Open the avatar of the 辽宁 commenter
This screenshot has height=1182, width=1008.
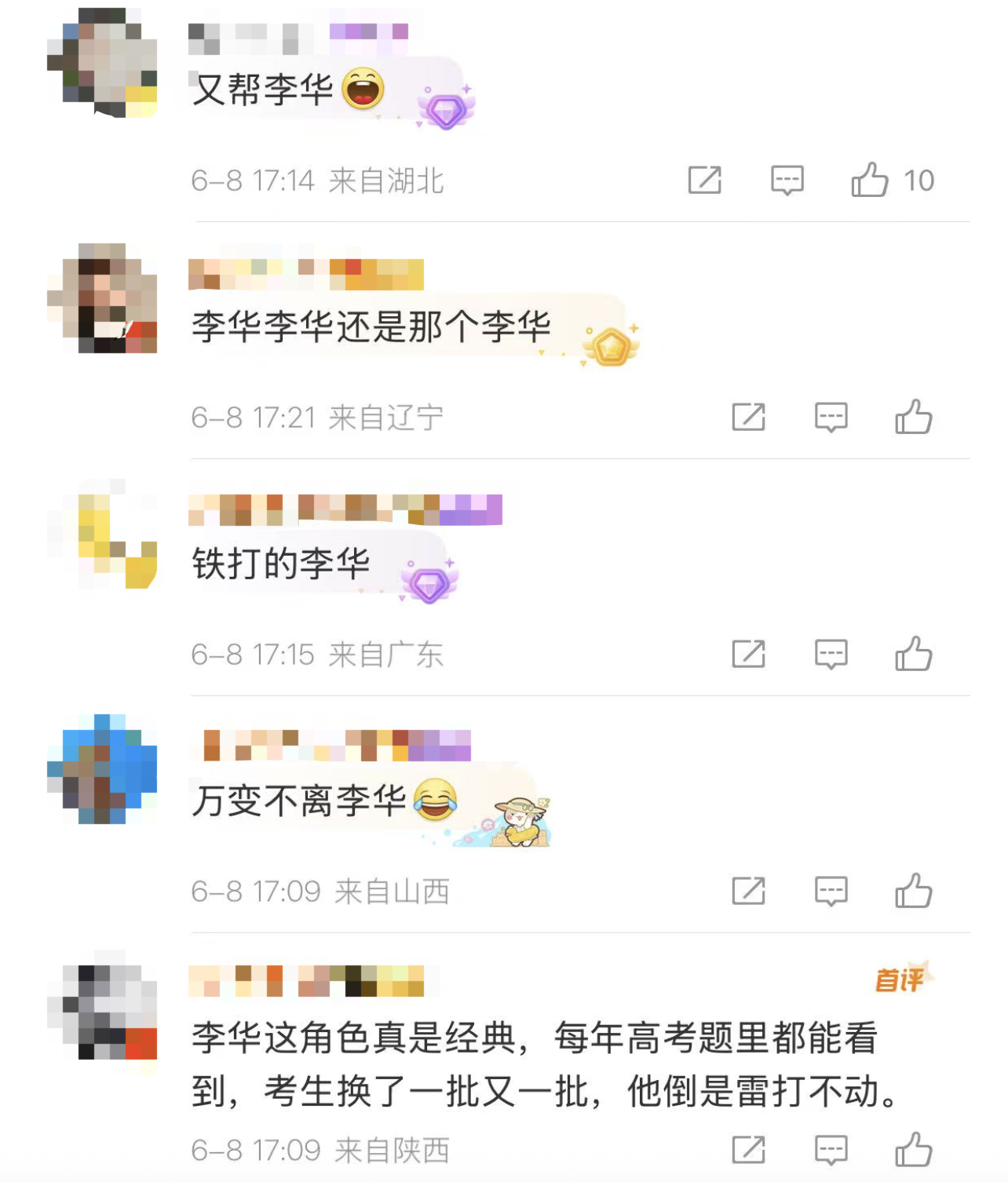point(102,298)
